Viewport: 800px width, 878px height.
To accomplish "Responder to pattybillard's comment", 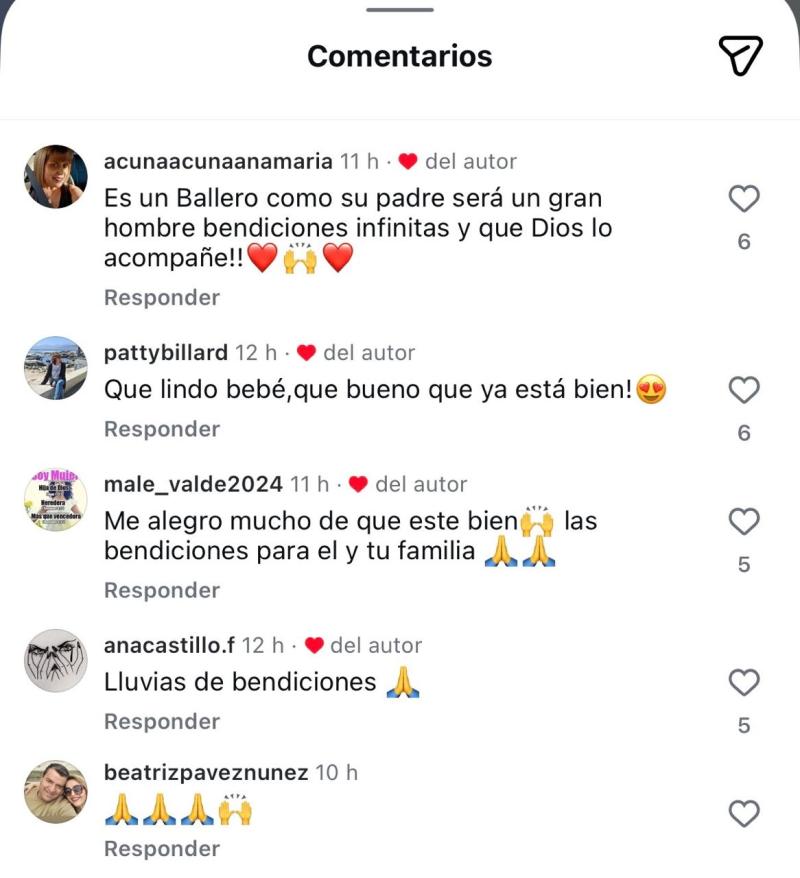I will coord(160,428).
